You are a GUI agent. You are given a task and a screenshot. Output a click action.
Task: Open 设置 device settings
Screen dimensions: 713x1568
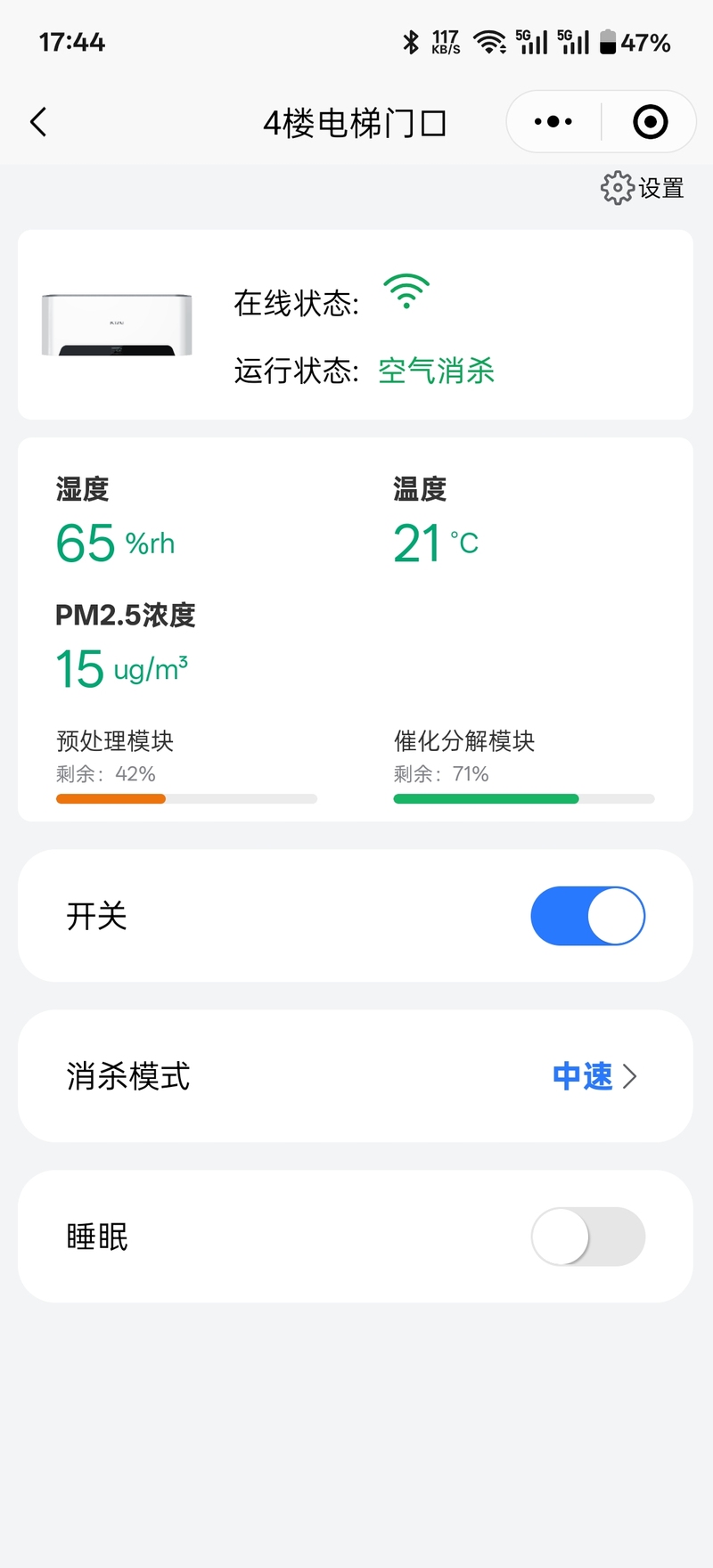pyautogui.click(x=643, y=188)
